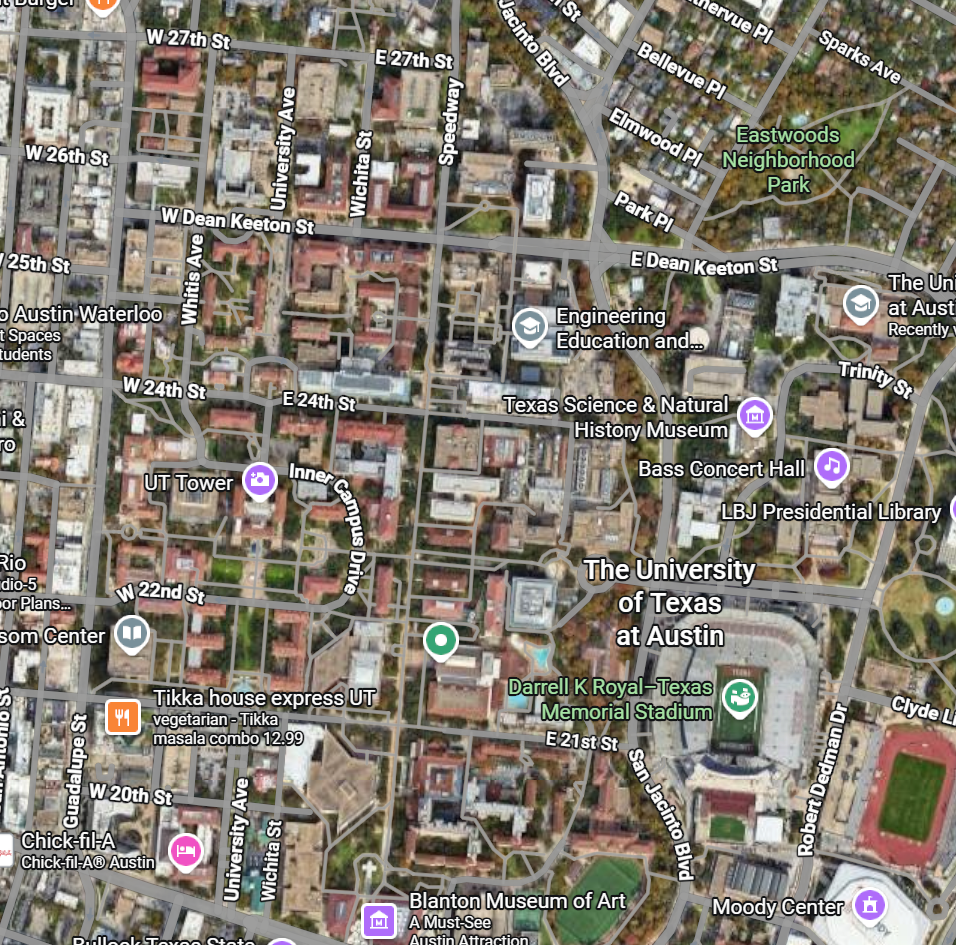
Task: Select the Texas Science & Natural History Museum pin
Action: [754, 413]
